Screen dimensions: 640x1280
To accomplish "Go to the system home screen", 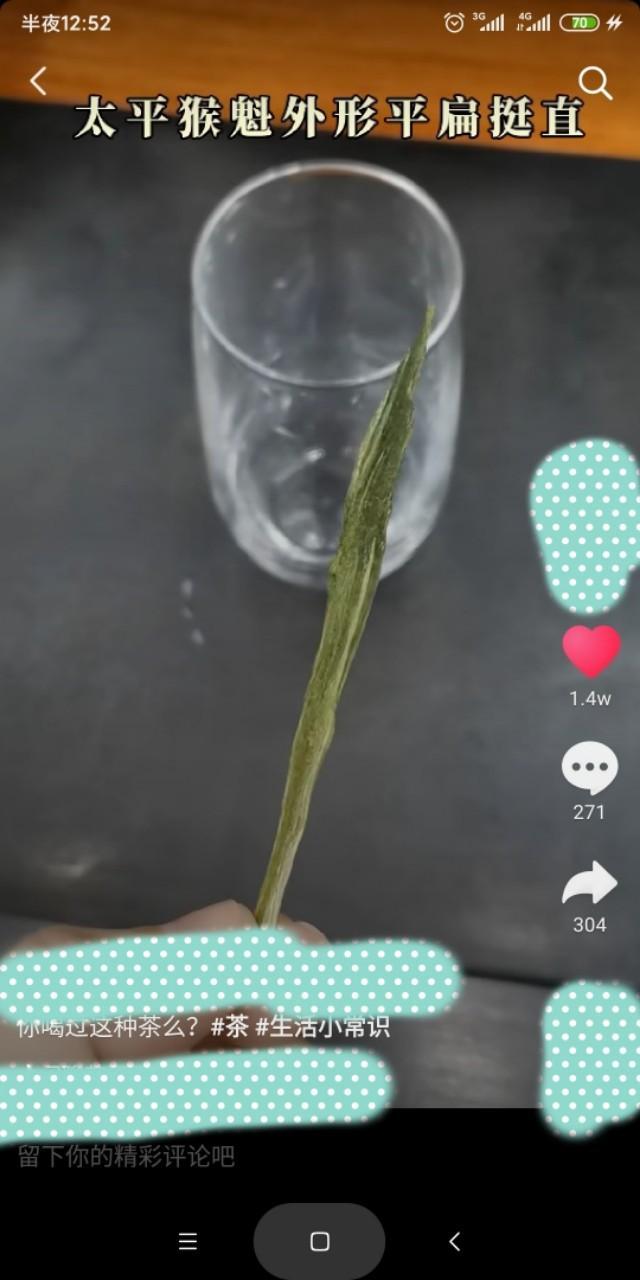I will pos(319,1241).
